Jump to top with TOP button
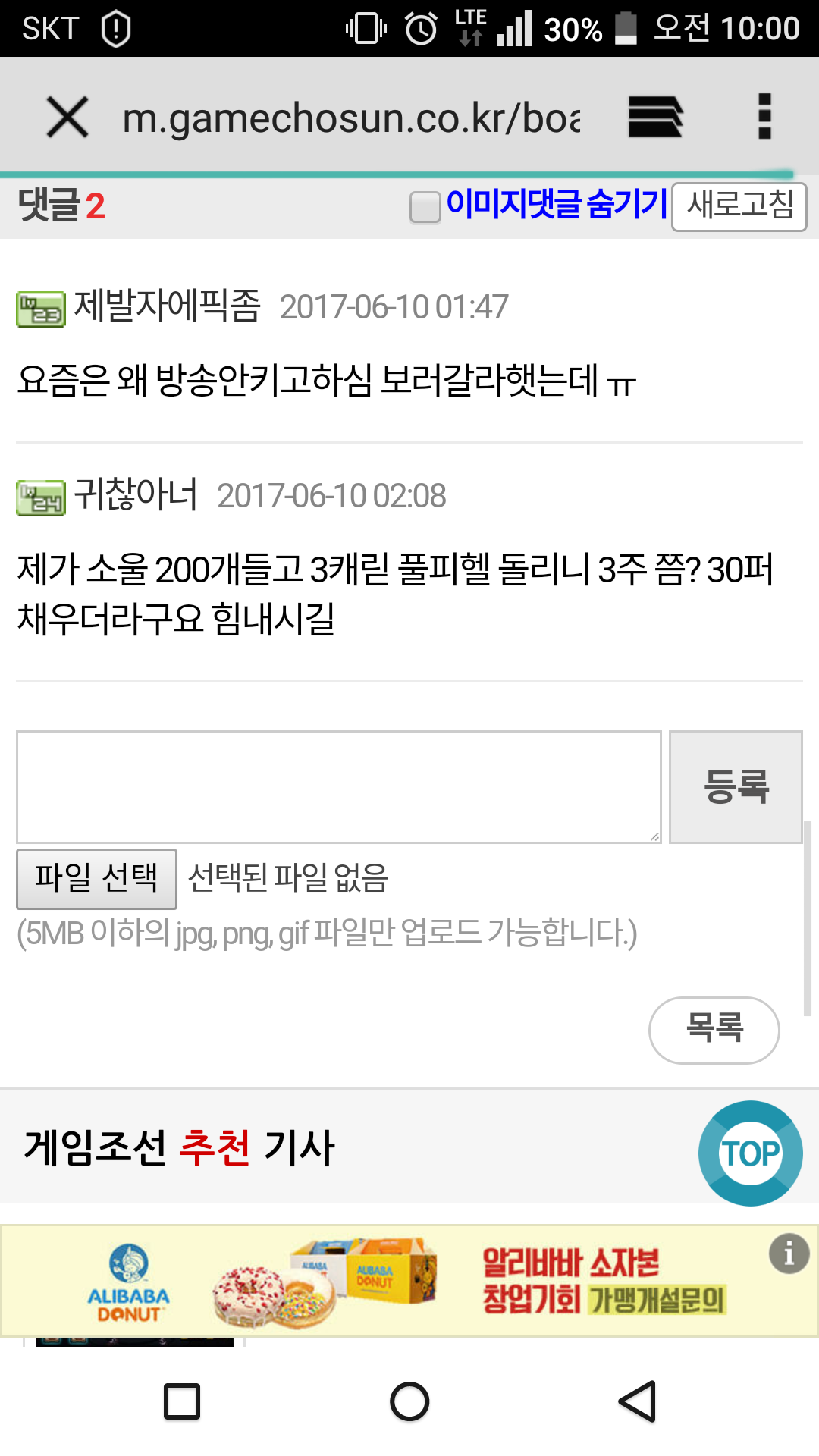The width and height of the screenshot is (819, 1456). [750, 1153]
